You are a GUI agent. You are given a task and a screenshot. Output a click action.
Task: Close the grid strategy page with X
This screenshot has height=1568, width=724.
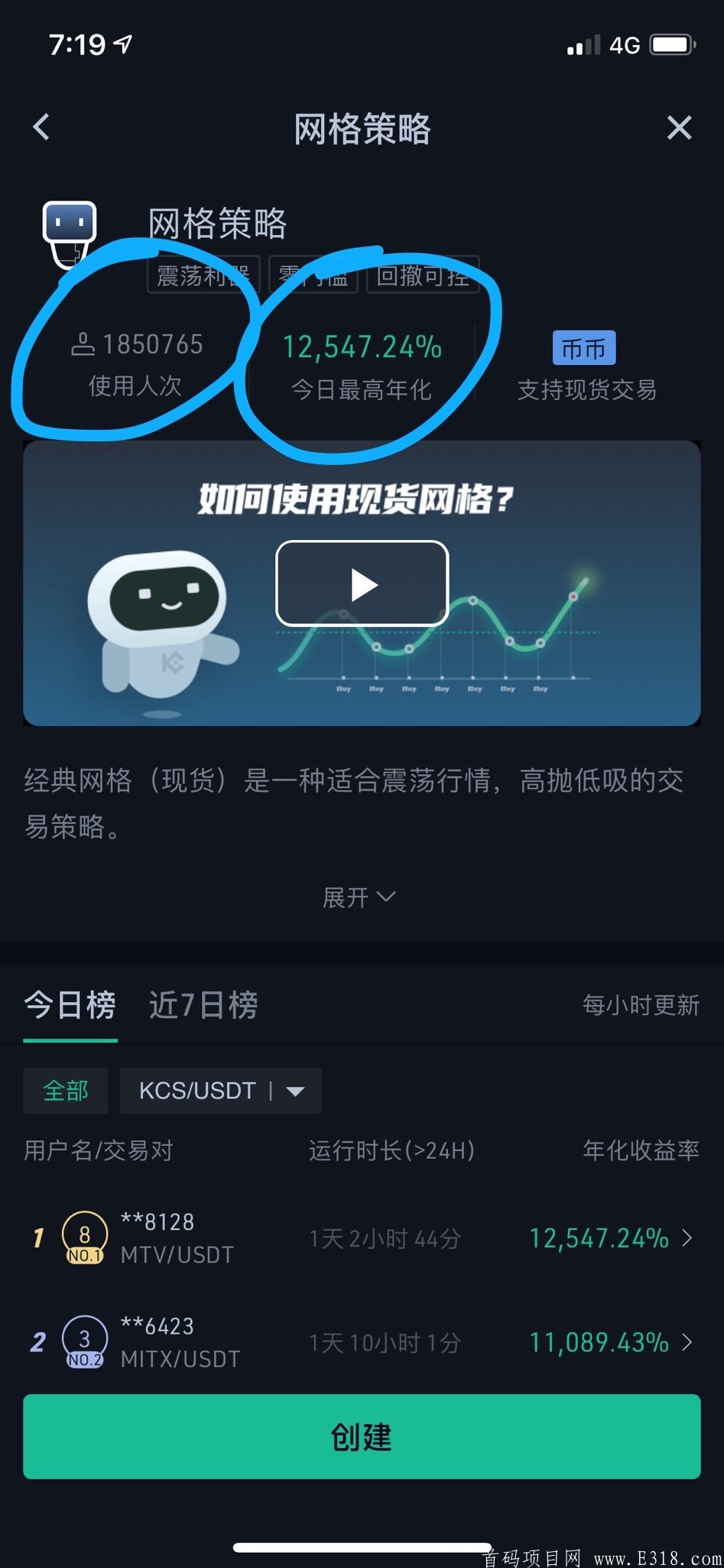point(679,127)
